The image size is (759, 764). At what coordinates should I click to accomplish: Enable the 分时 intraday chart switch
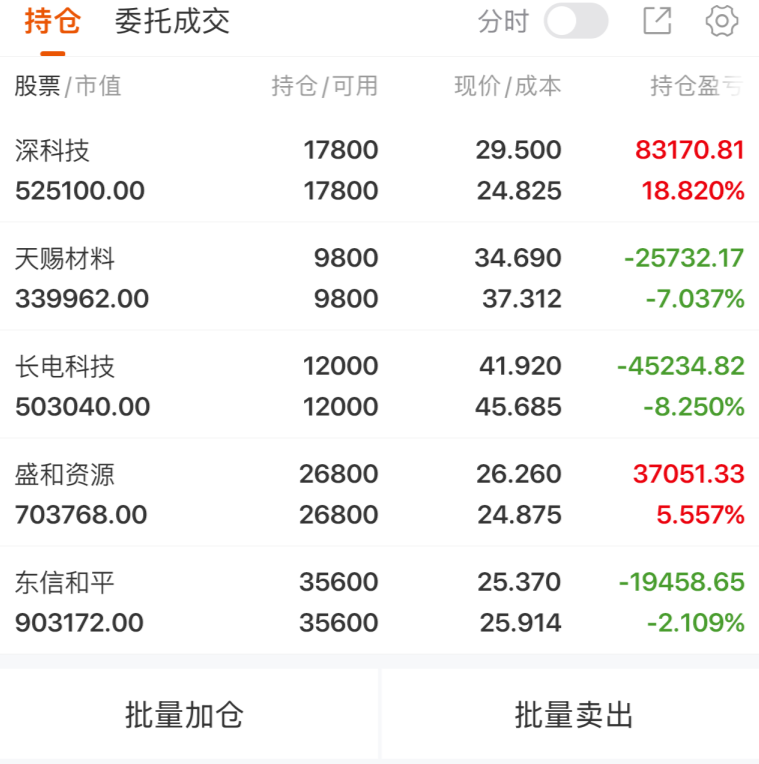pyautogui.click(x=574, y=21)
